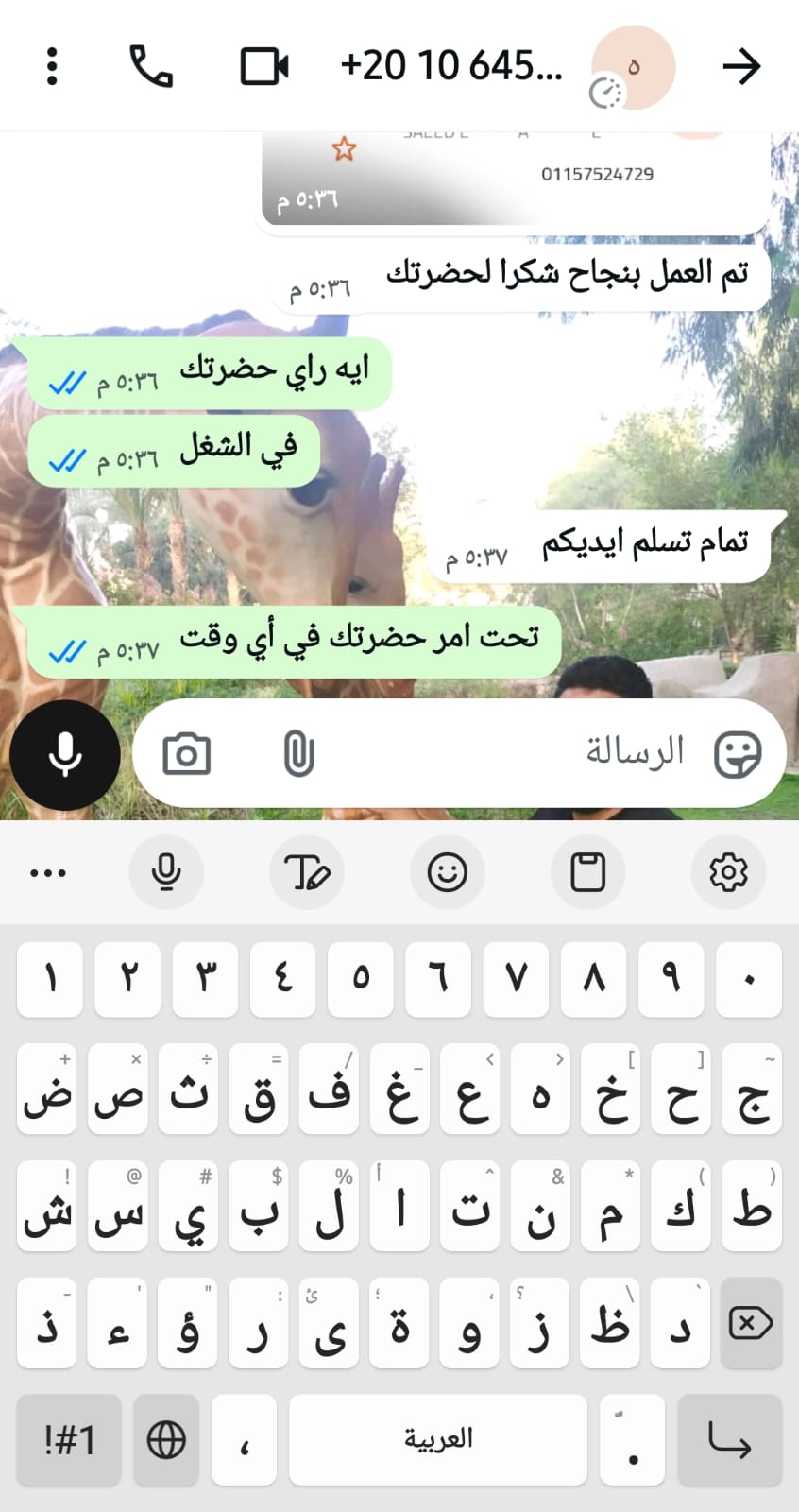Switch to the !#1 symbols keyboard
The image size is (799, 1512).
point(69,1440)
